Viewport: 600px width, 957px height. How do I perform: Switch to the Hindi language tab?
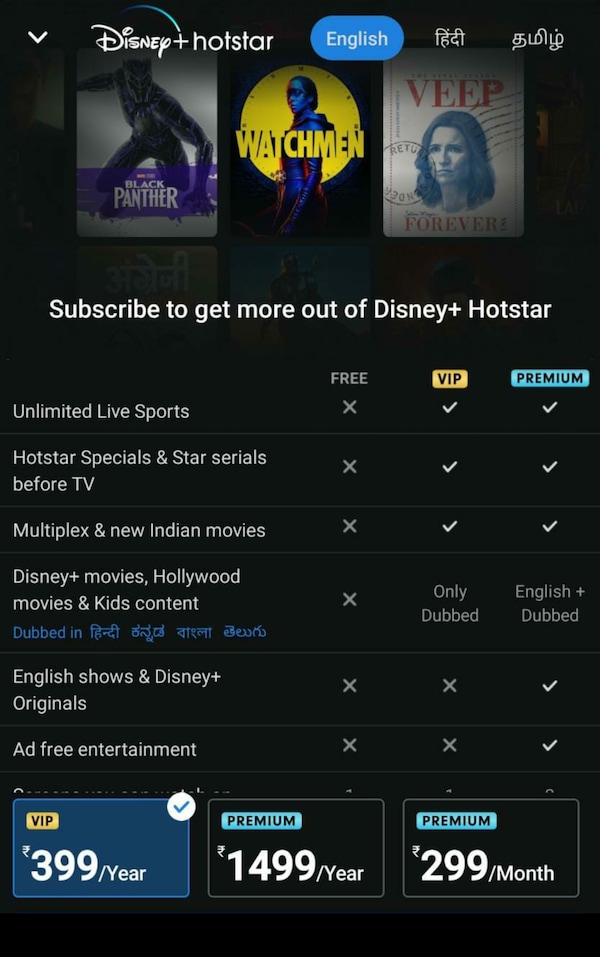449,39
